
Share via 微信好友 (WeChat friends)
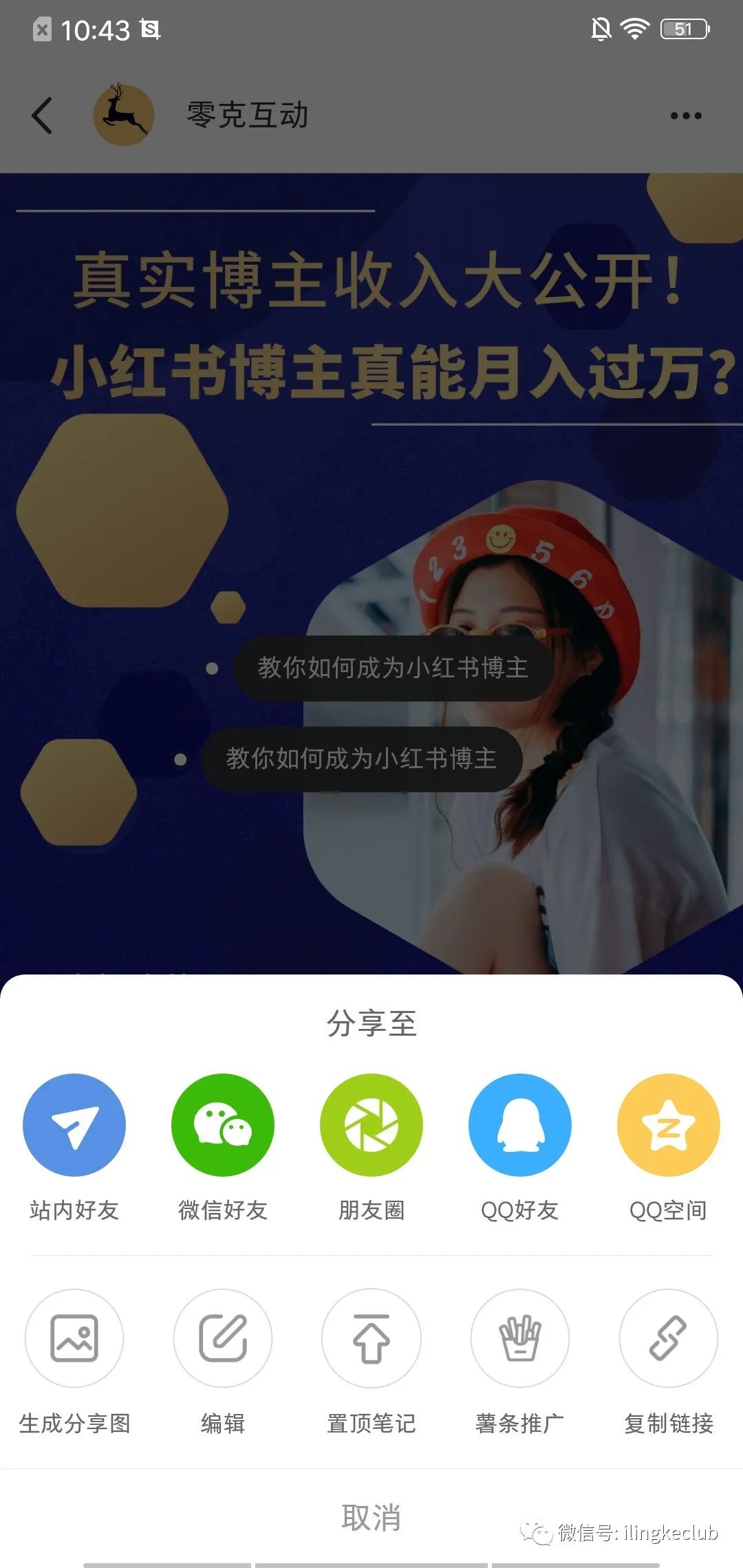pyautogui.click(x=222, y=1124)
